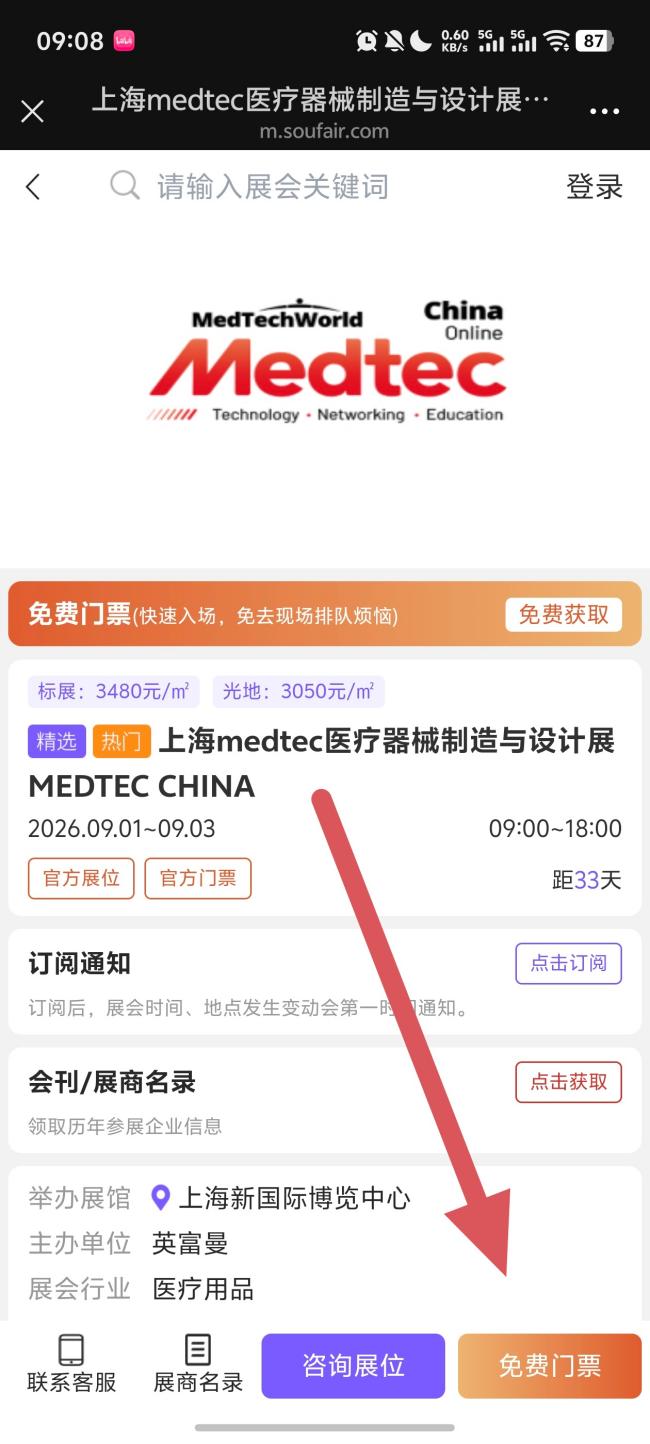
Task: Tap 免费获取 on the free ticket banner
Action: [x=564, y=614]
